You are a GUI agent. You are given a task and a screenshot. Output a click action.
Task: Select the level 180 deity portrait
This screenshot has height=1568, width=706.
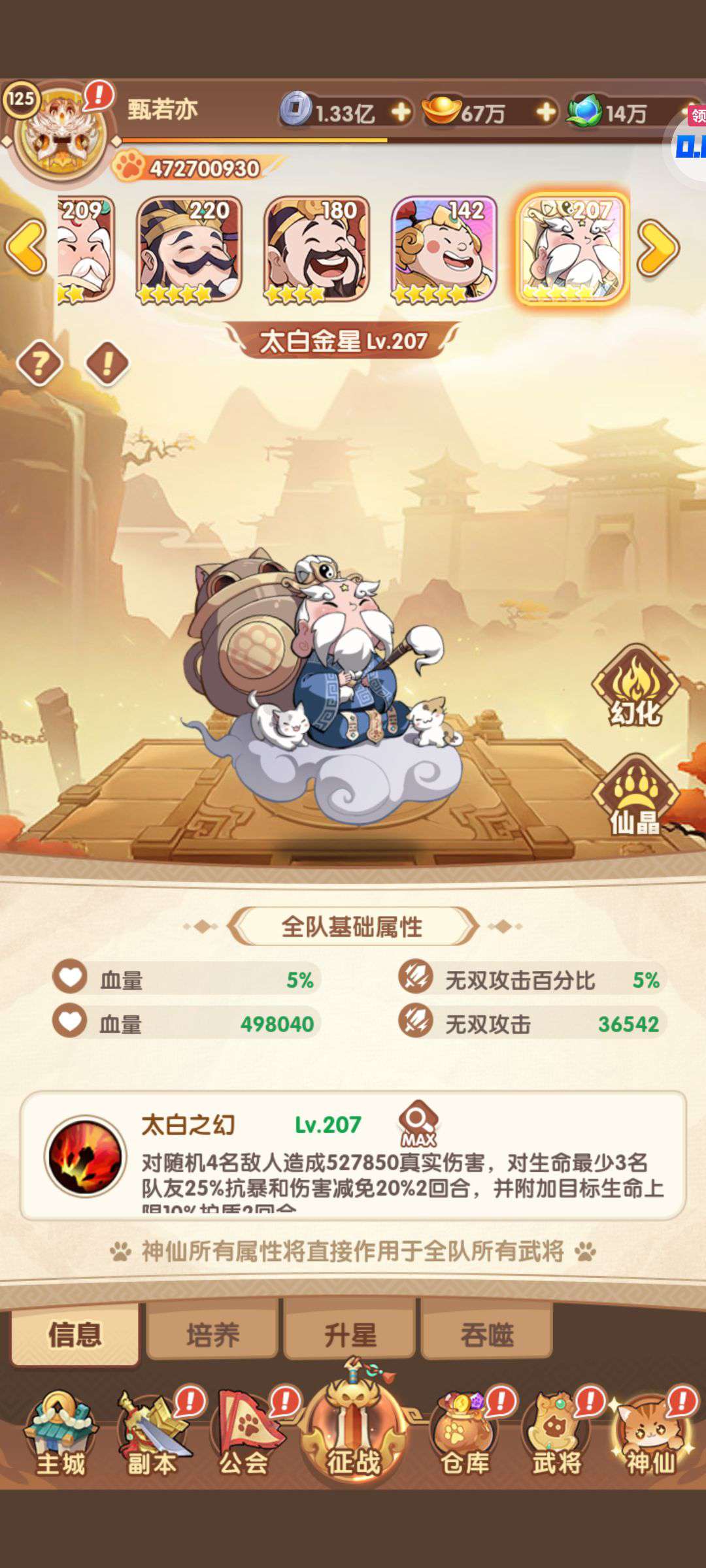[x=316, y=250]
